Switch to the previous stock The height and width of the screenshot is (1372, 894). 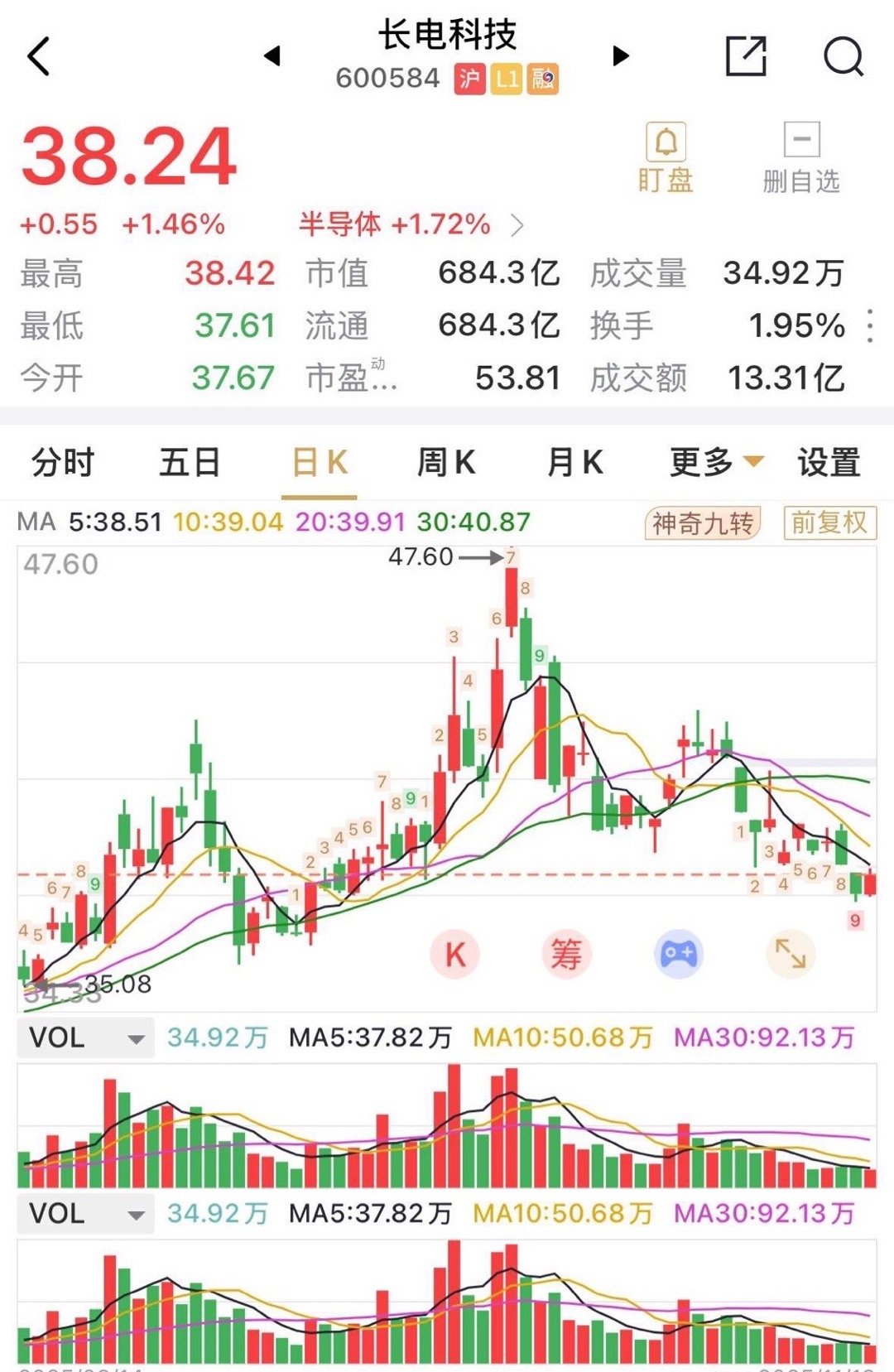click(272, 56)
